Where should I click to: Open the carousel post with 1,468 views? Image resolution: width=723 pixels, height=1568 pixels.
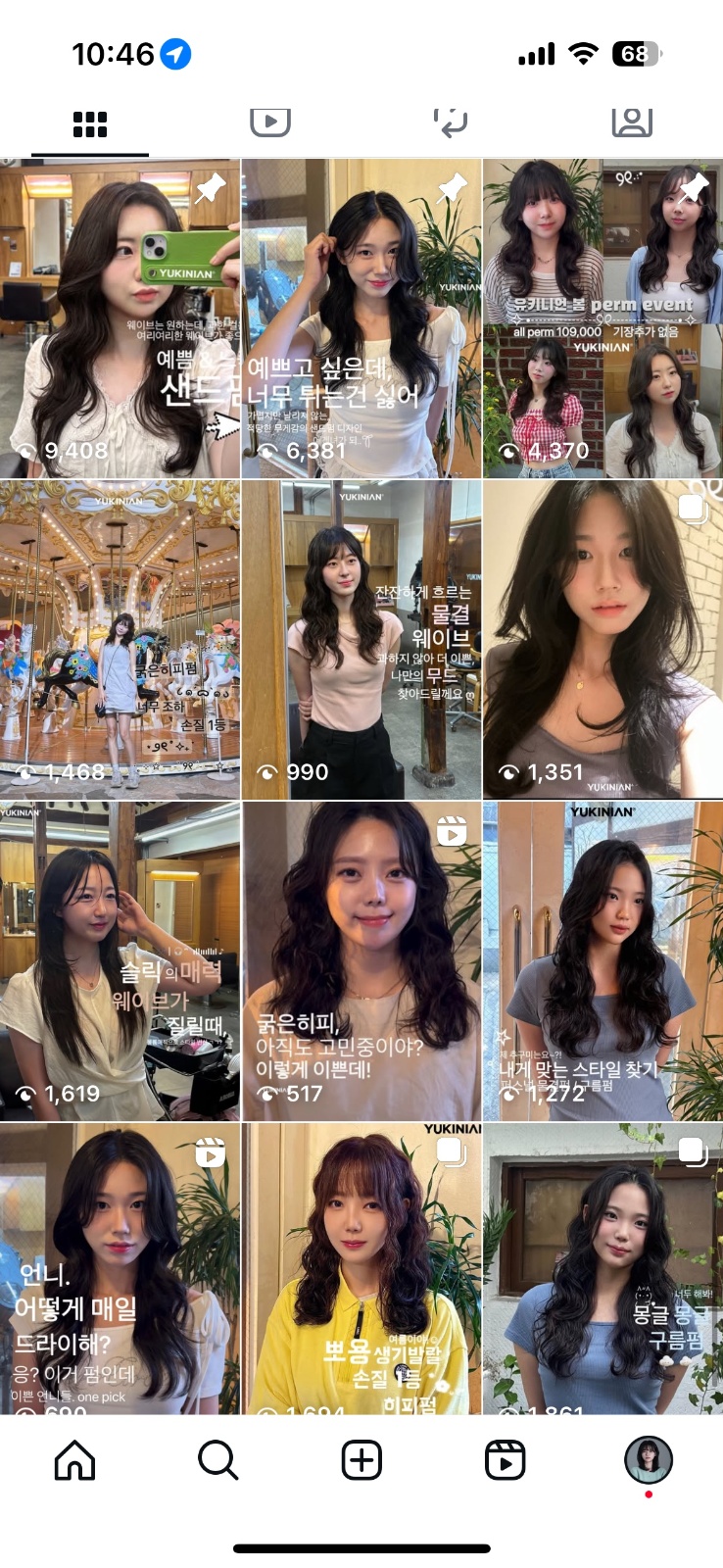120,639
